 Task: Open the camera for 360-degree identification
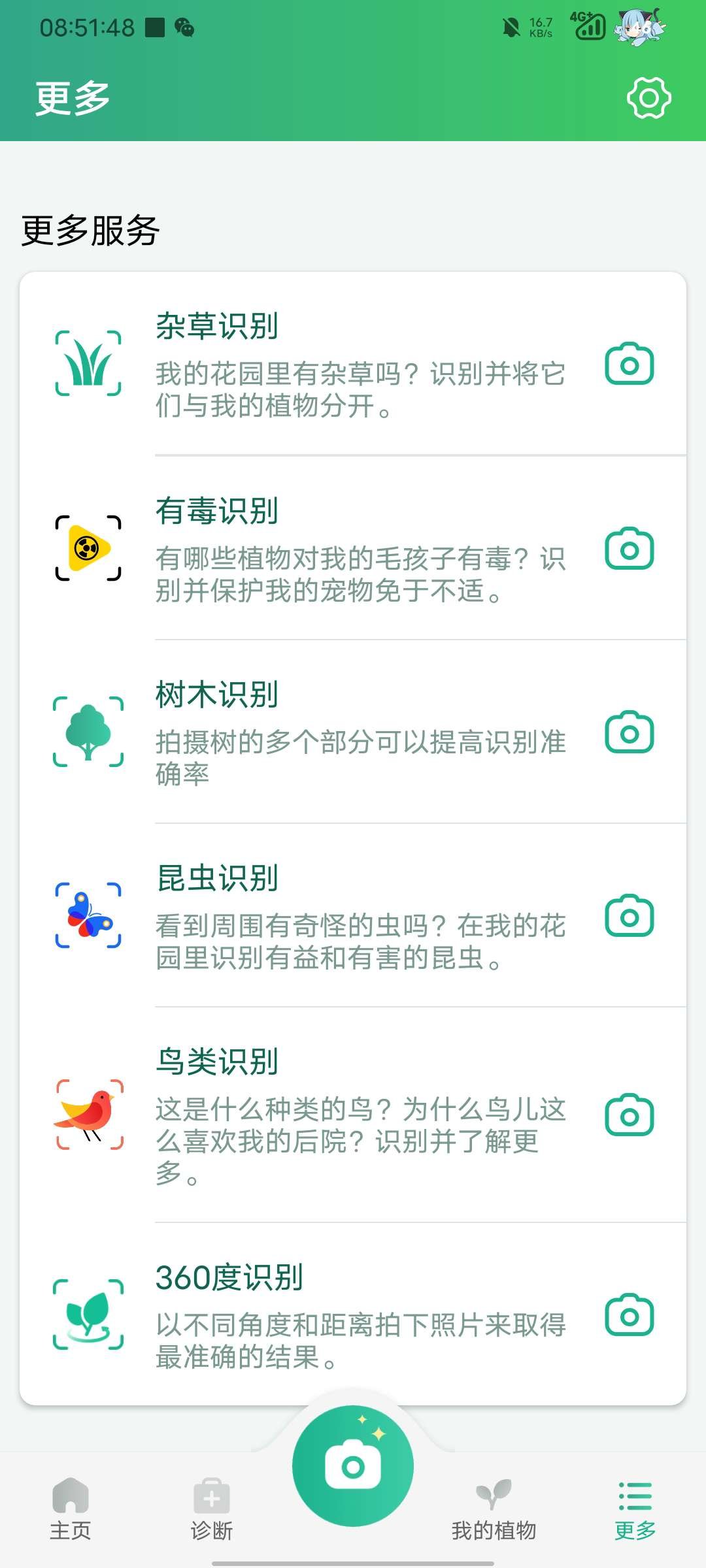click(x=630, y=1316)
